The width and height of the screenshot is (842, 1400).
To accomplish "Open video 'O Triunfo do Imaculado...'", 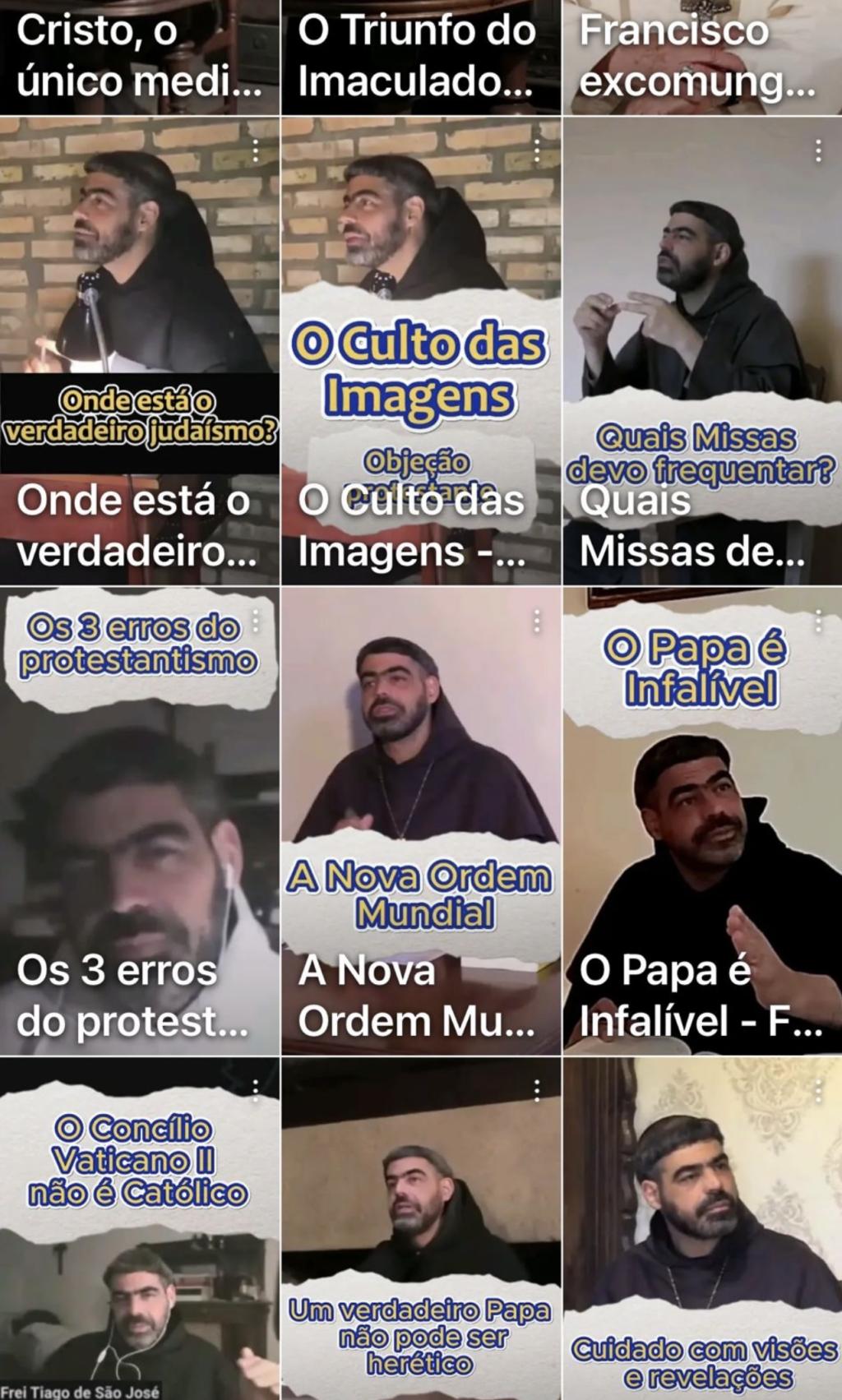I will tap(421, 56).
